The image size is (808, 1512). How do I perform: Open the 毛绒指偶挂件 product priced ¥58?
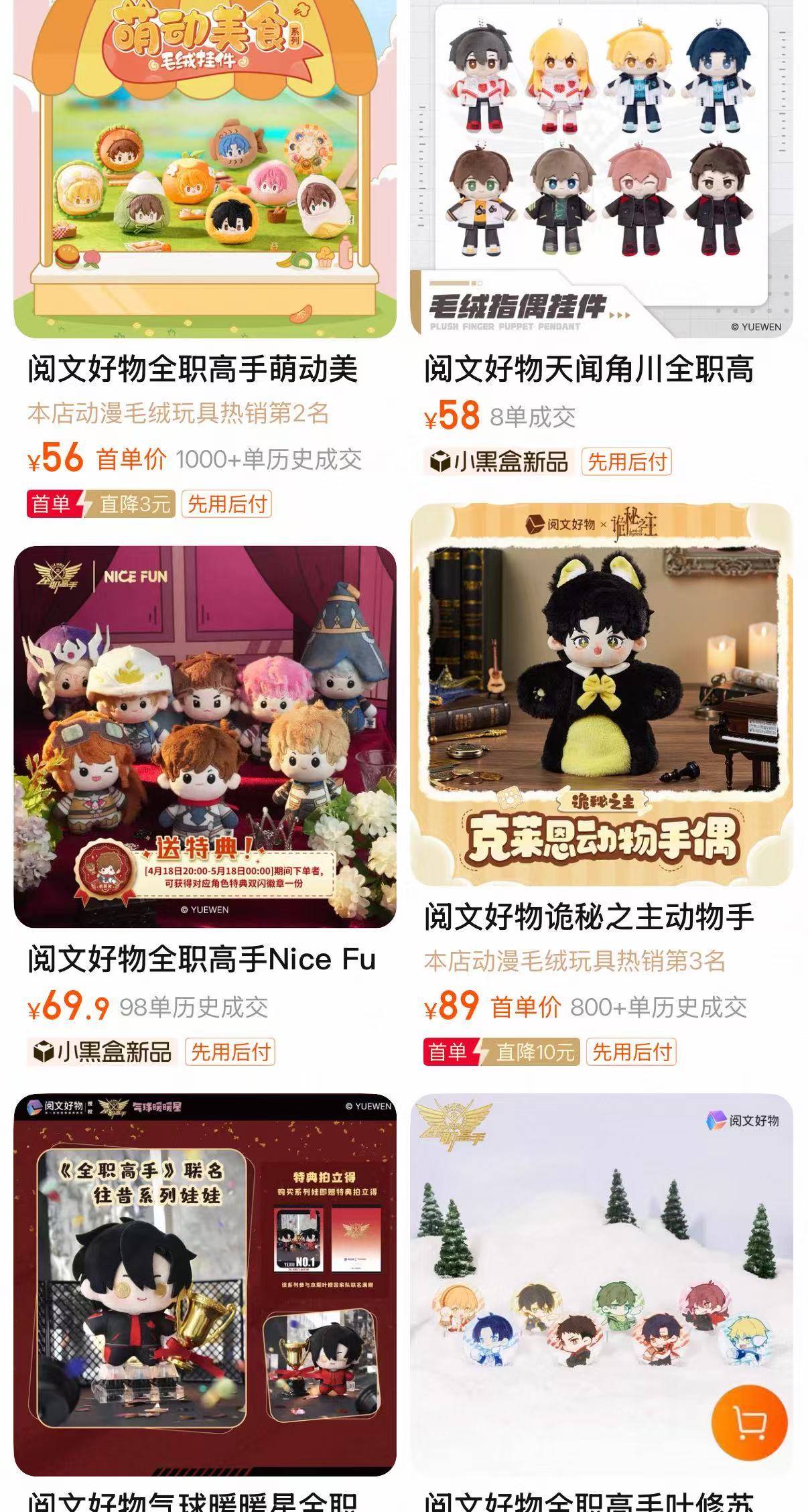[602, 167]
